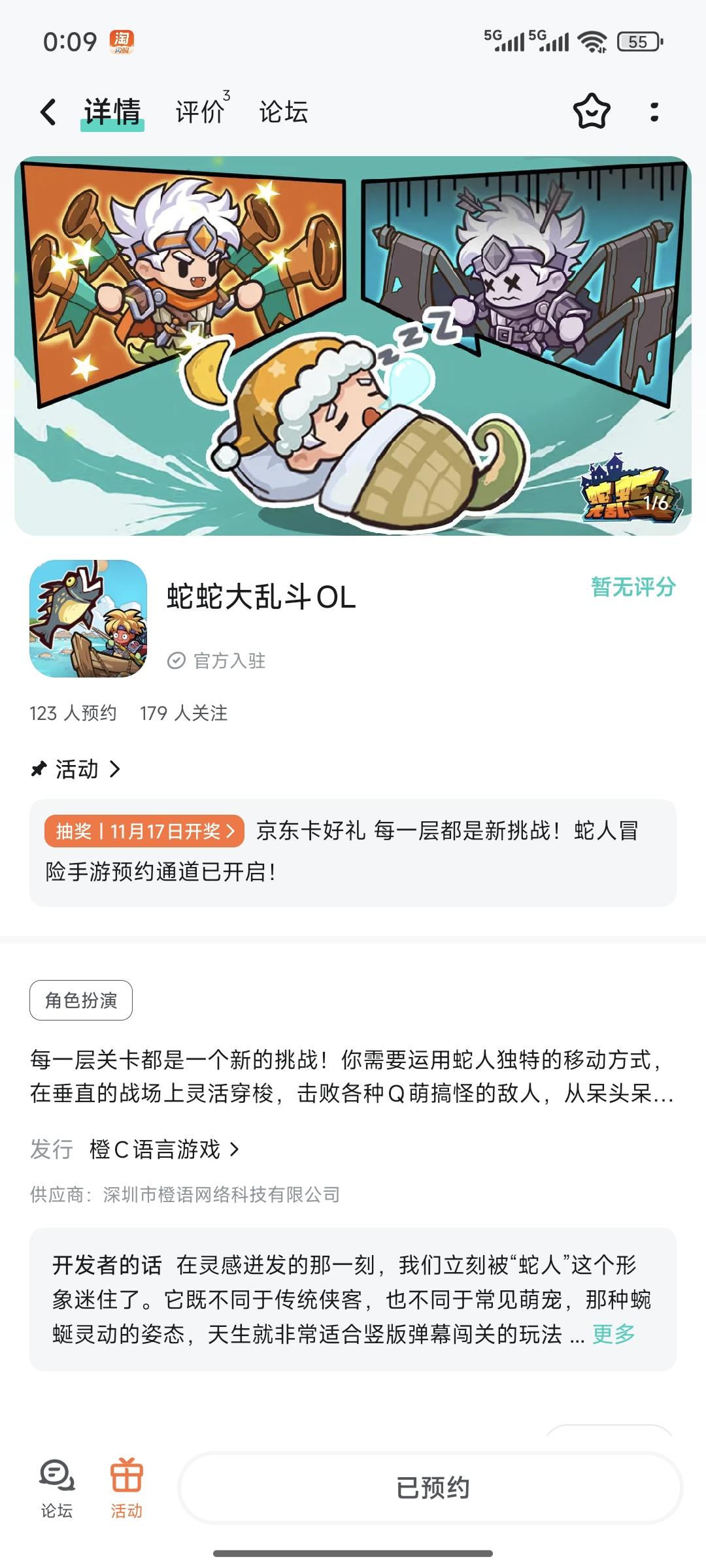The image size is (706, 1568).
Task: Tap the Taobao icon in the status bar
Action: [x=124, y=41]
